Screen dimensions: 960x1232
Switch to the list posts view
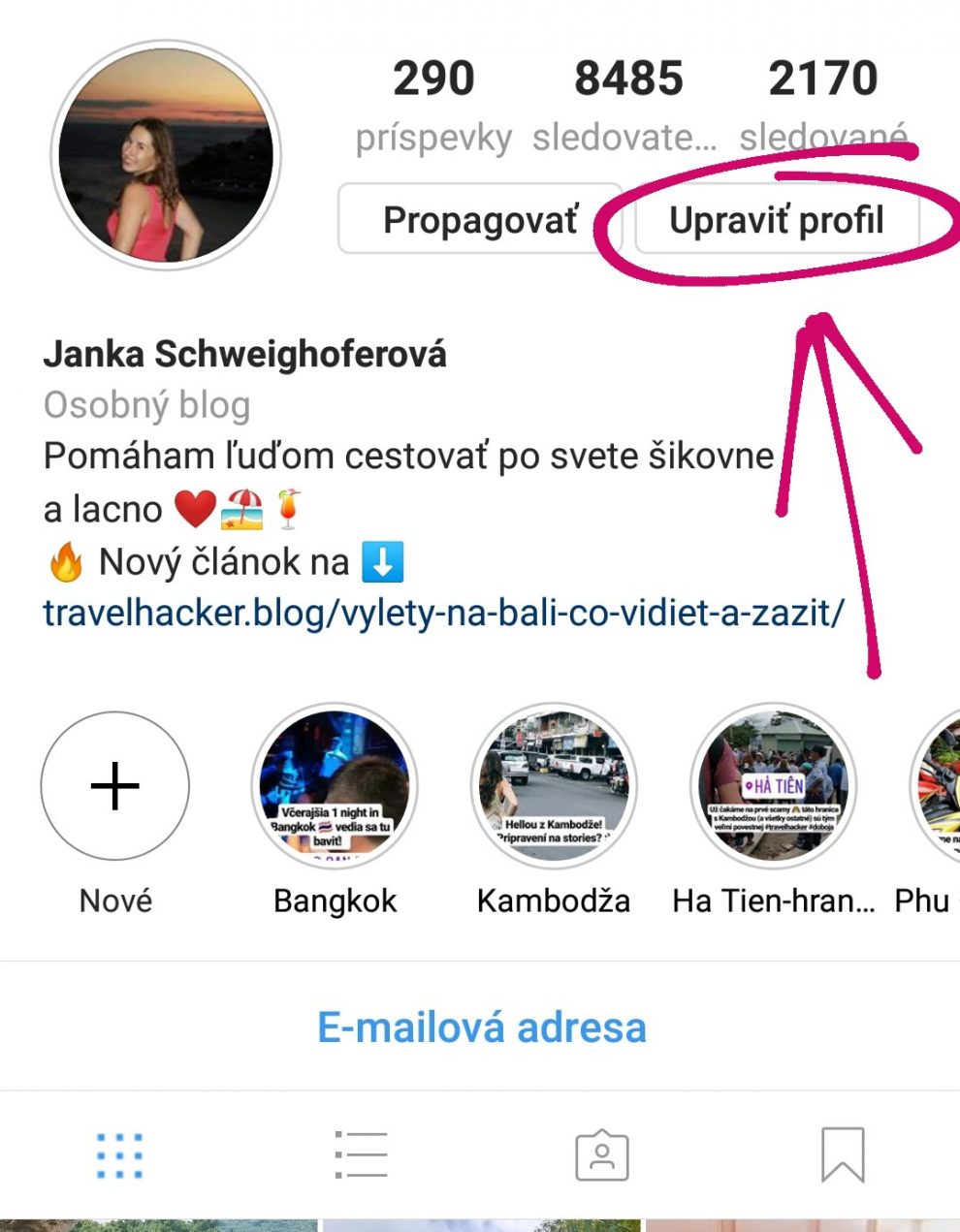[361, 1154]
